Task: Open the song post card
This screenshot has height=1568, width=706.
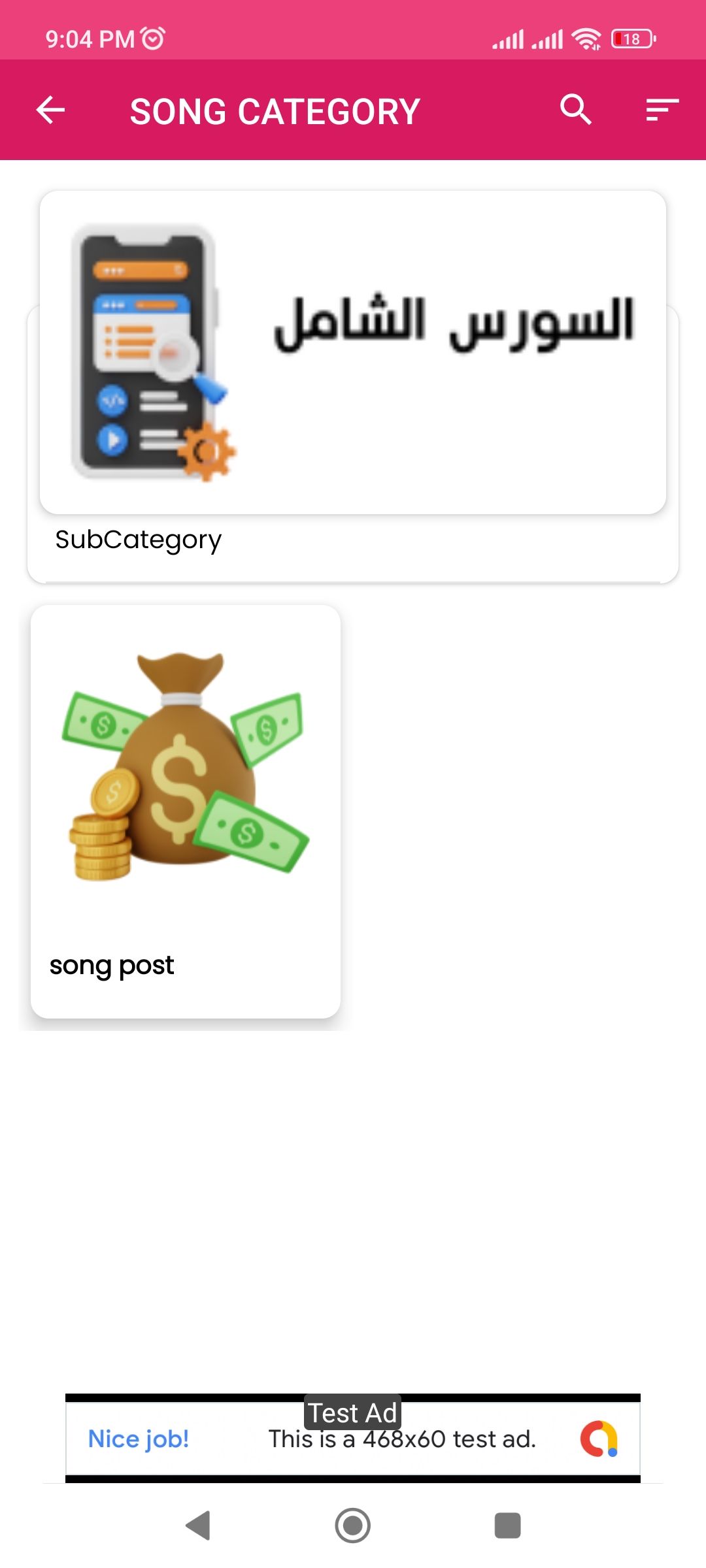Action: point(186,811)
